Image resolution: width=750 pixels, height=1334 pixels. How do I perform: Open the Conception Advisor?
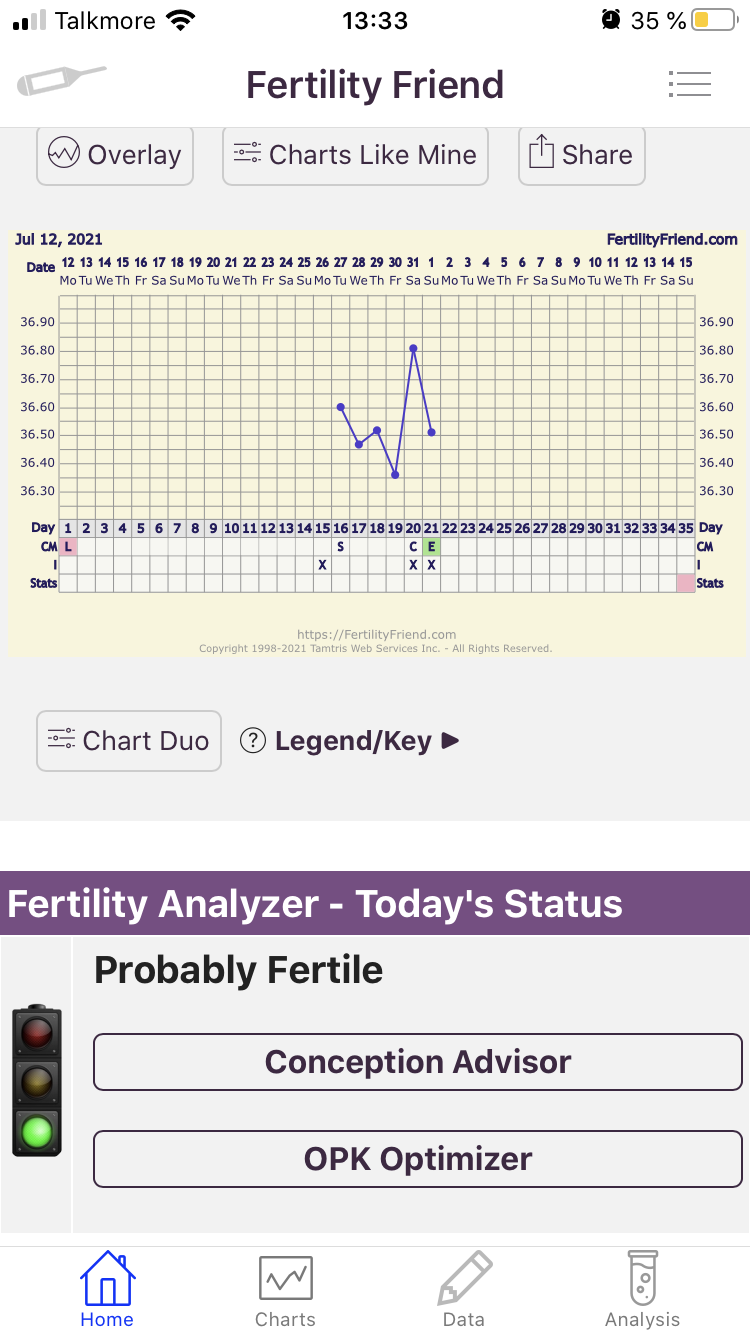point(417,1062)
